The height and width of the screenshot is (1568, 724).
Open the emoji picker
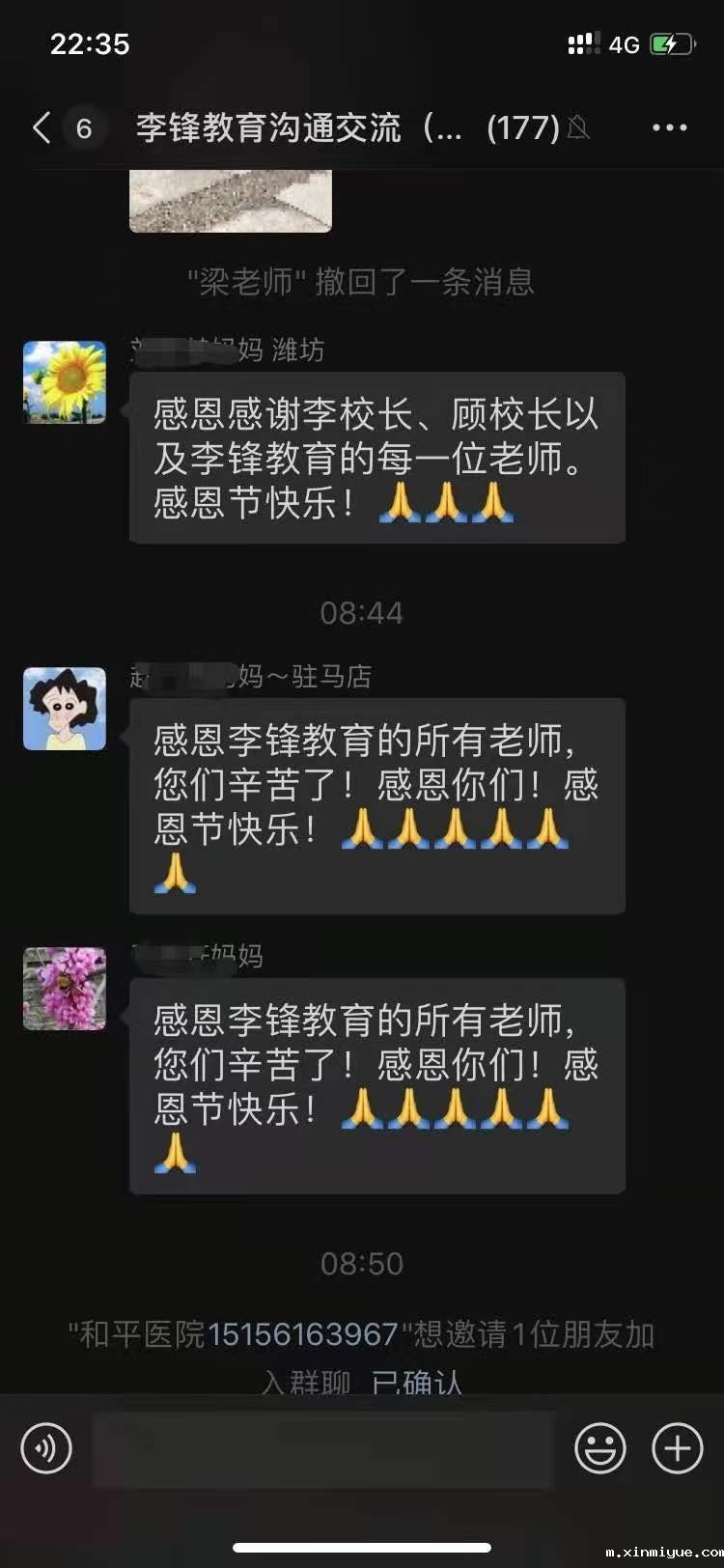(600, 1449)
